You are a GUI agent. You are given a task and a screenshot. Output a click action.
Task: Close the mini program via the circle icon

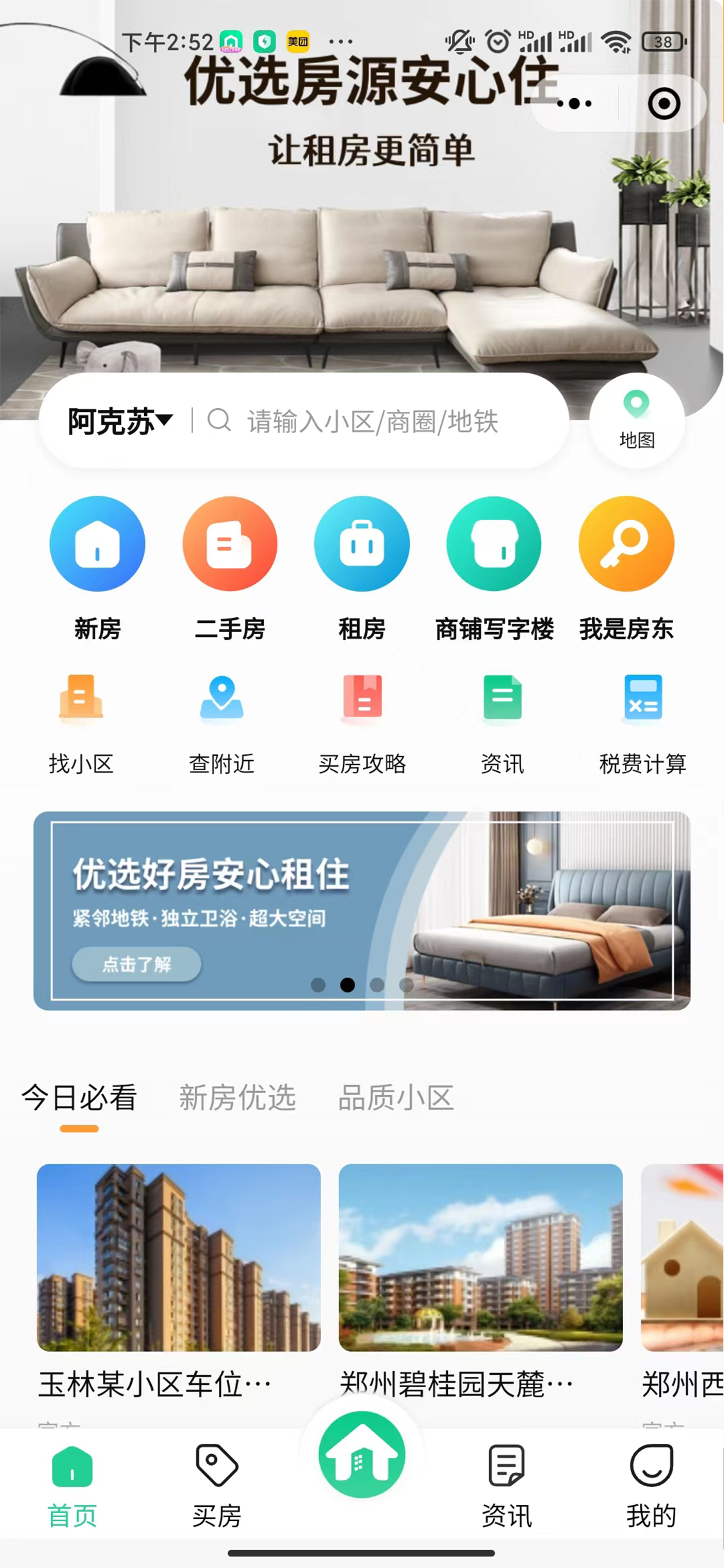(x=664, y=104)
